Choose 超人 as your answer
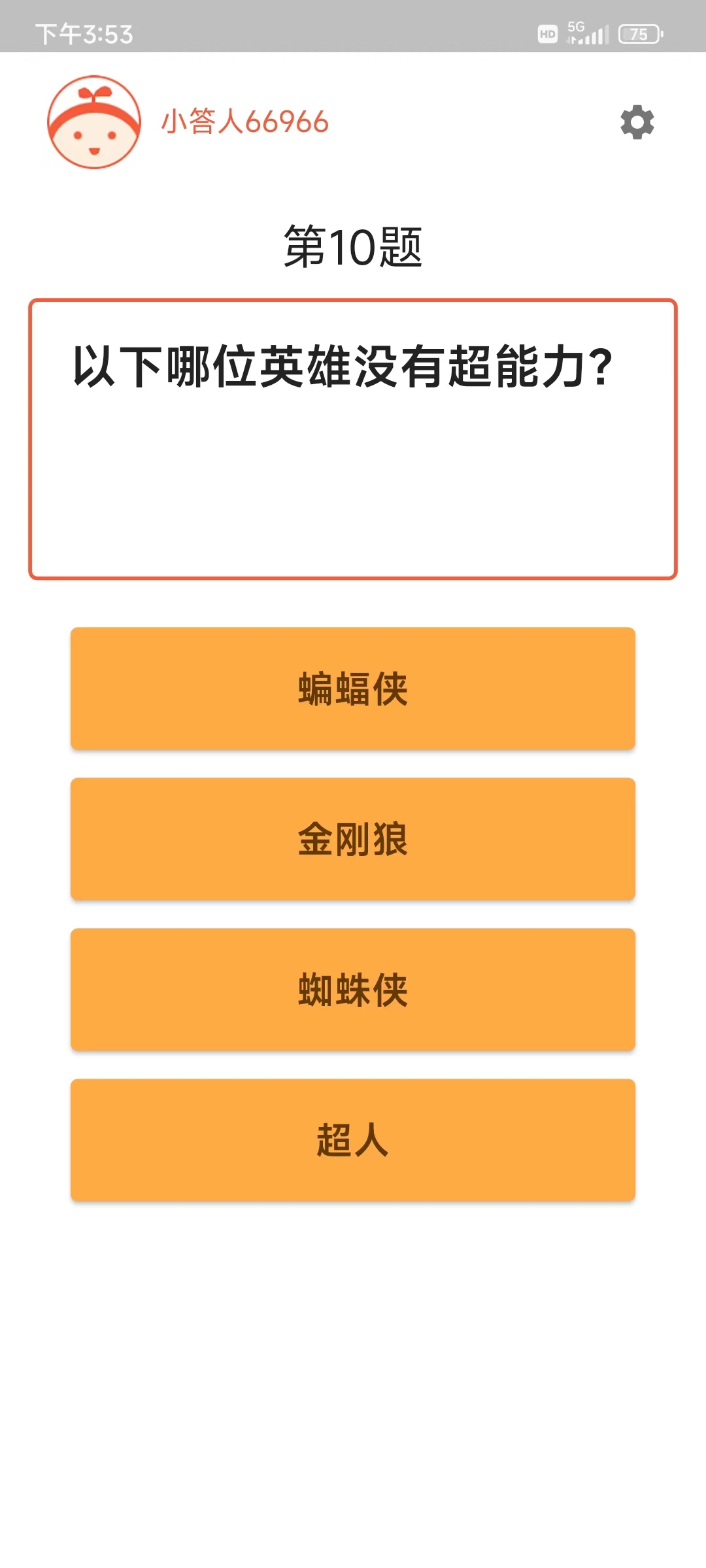Screen dimensions: 706x1568 pyautogui.click(x=352, y=1140)
